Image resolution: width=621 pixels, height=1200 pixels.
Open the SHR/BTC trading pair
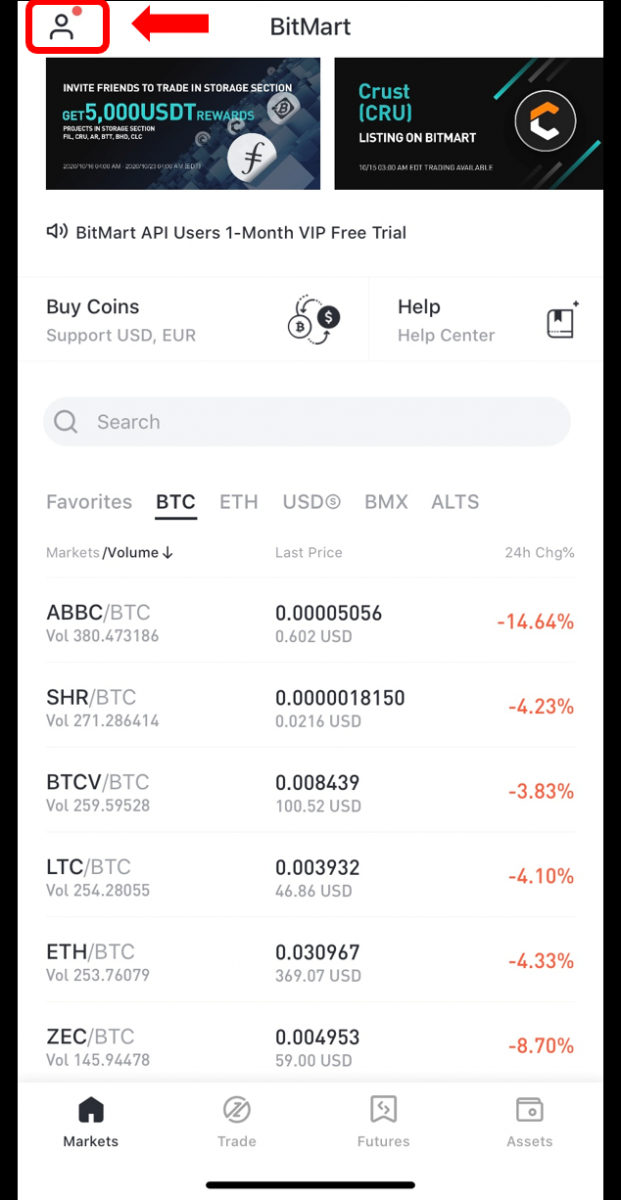310,707
